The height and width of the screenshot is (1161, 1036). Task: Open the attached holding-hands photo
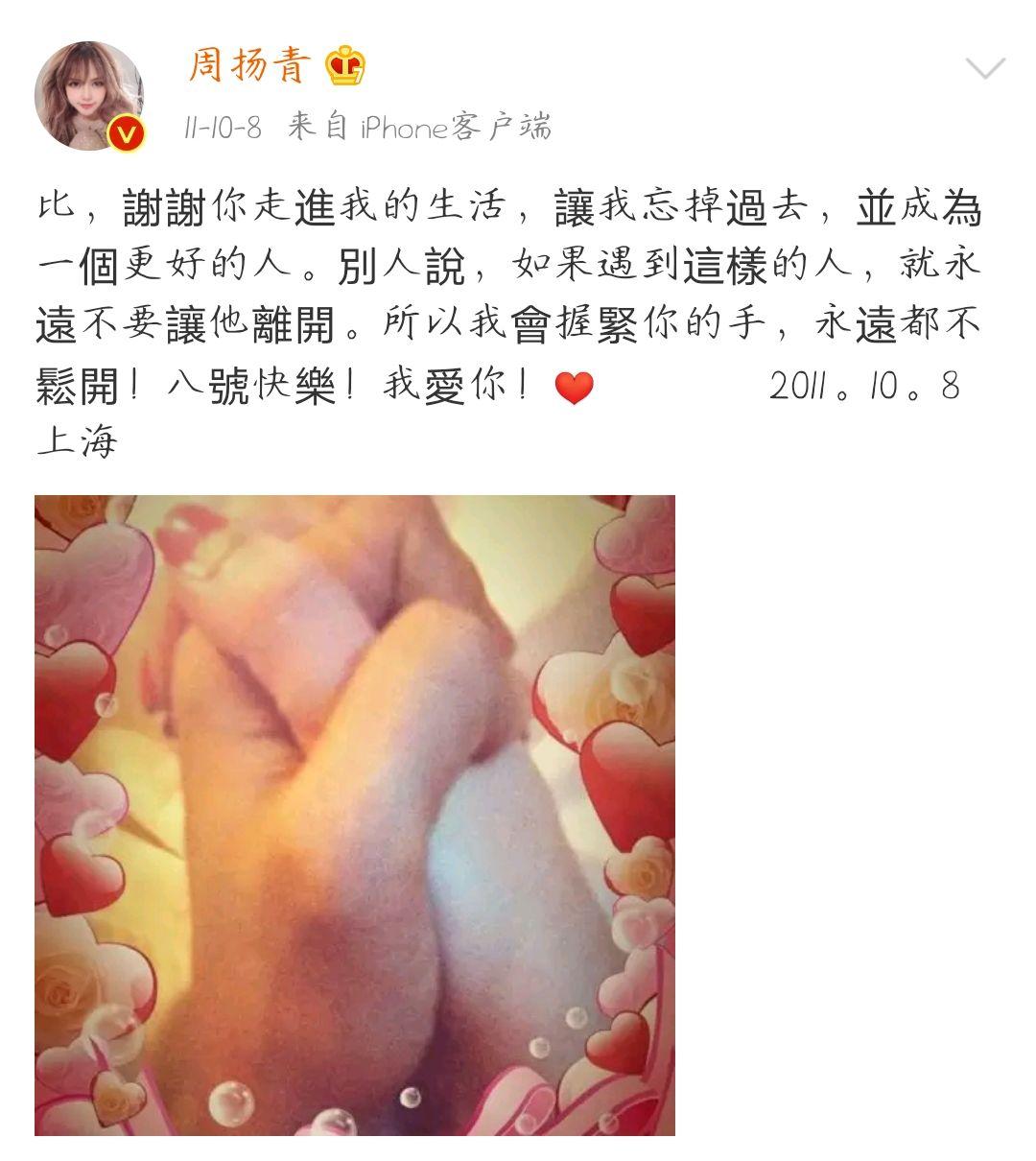(x=355, y=815)
